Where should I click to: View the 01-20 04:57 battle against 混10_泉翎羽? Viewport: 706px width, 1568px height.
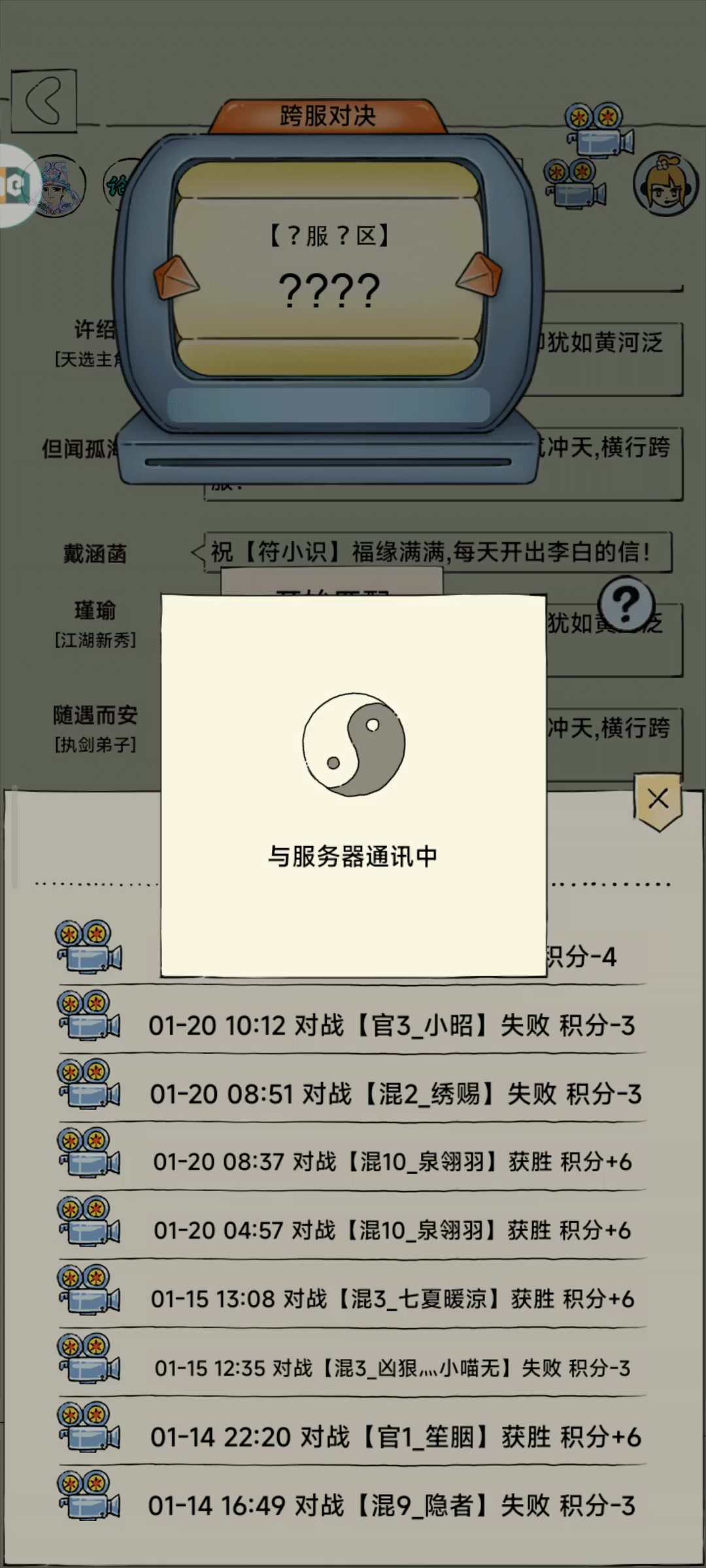pos(90,1222)
